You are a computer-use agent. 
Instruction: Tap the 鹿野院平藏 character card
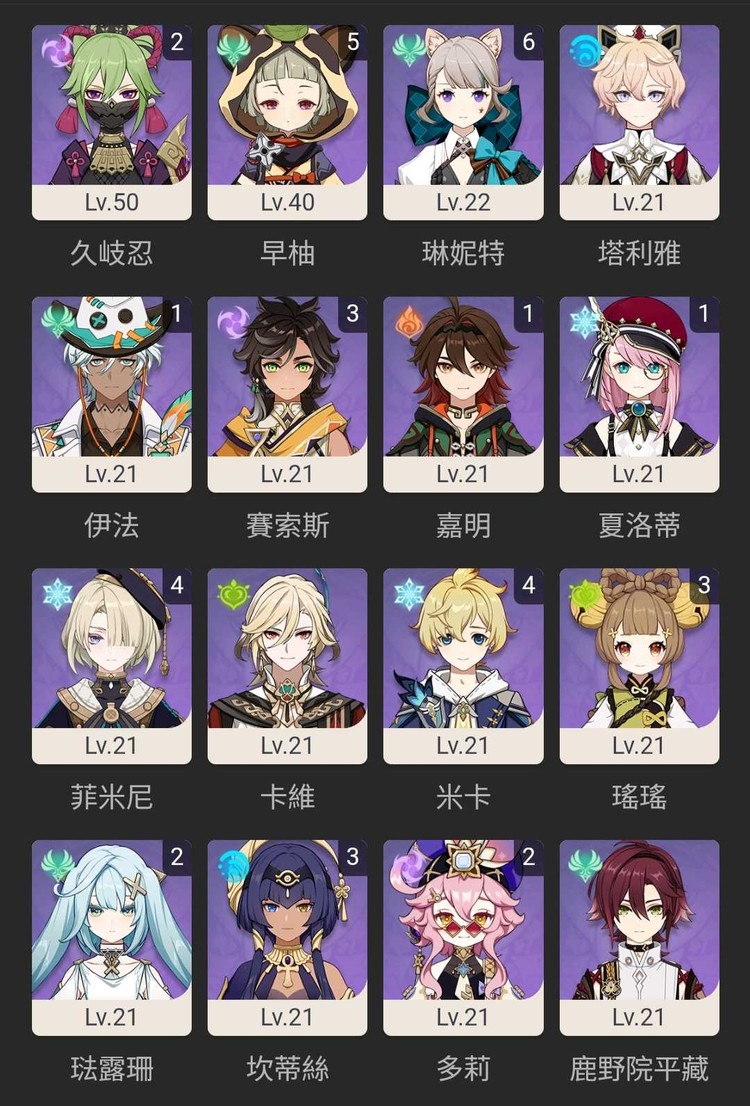639,938
